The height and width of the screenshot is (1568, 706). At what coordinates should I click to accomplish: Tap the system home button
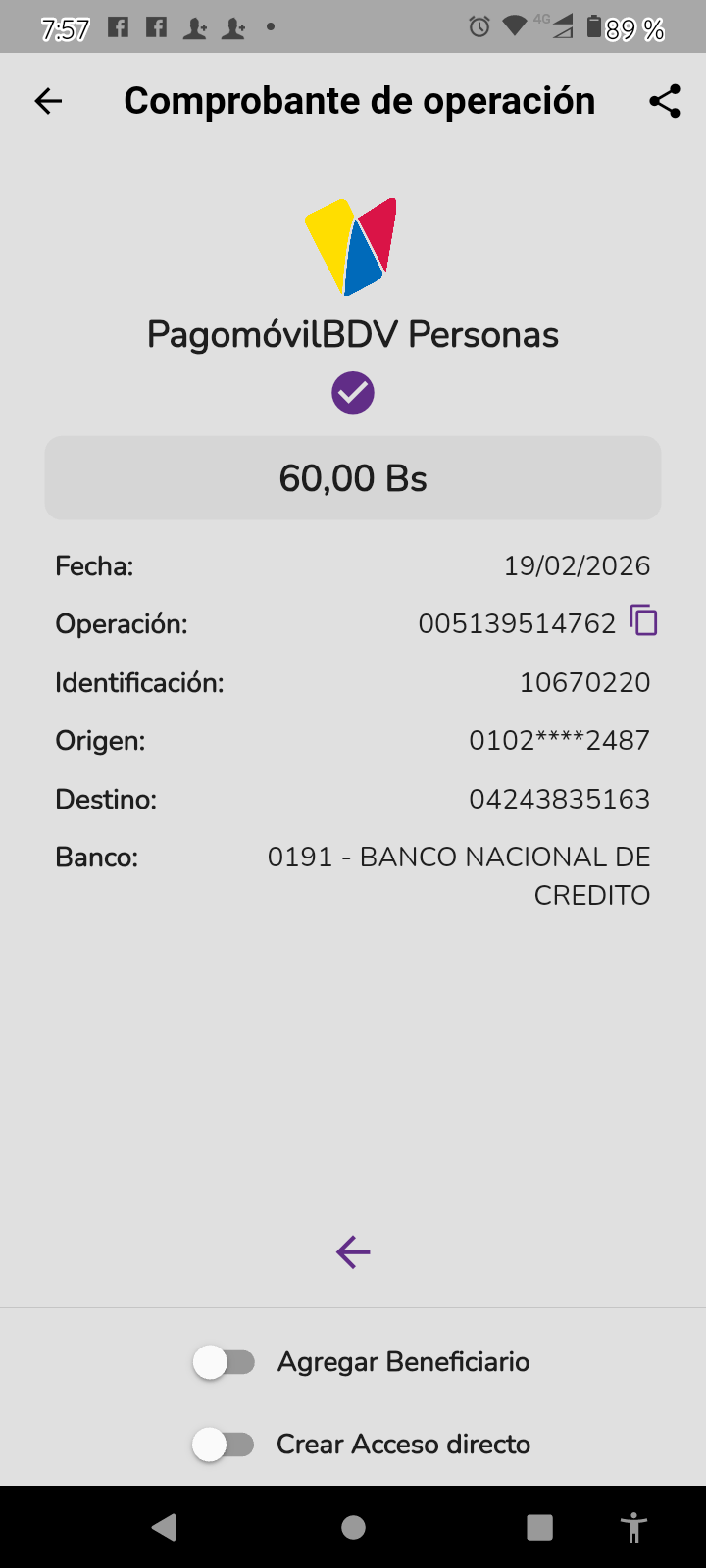353,1527
